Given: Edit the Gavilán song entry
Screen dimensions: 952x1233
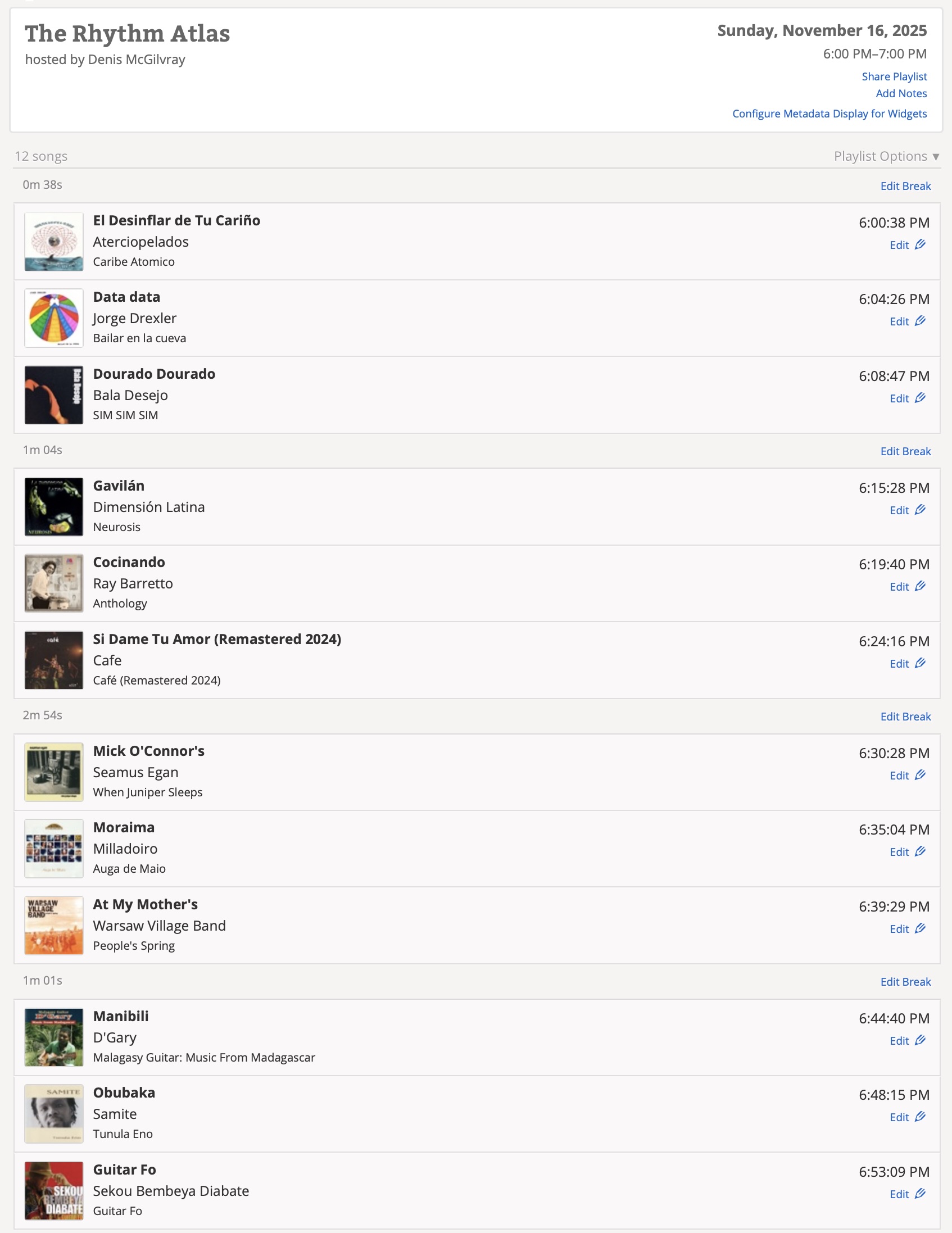Looking at the screenshot, I should 906,510.
